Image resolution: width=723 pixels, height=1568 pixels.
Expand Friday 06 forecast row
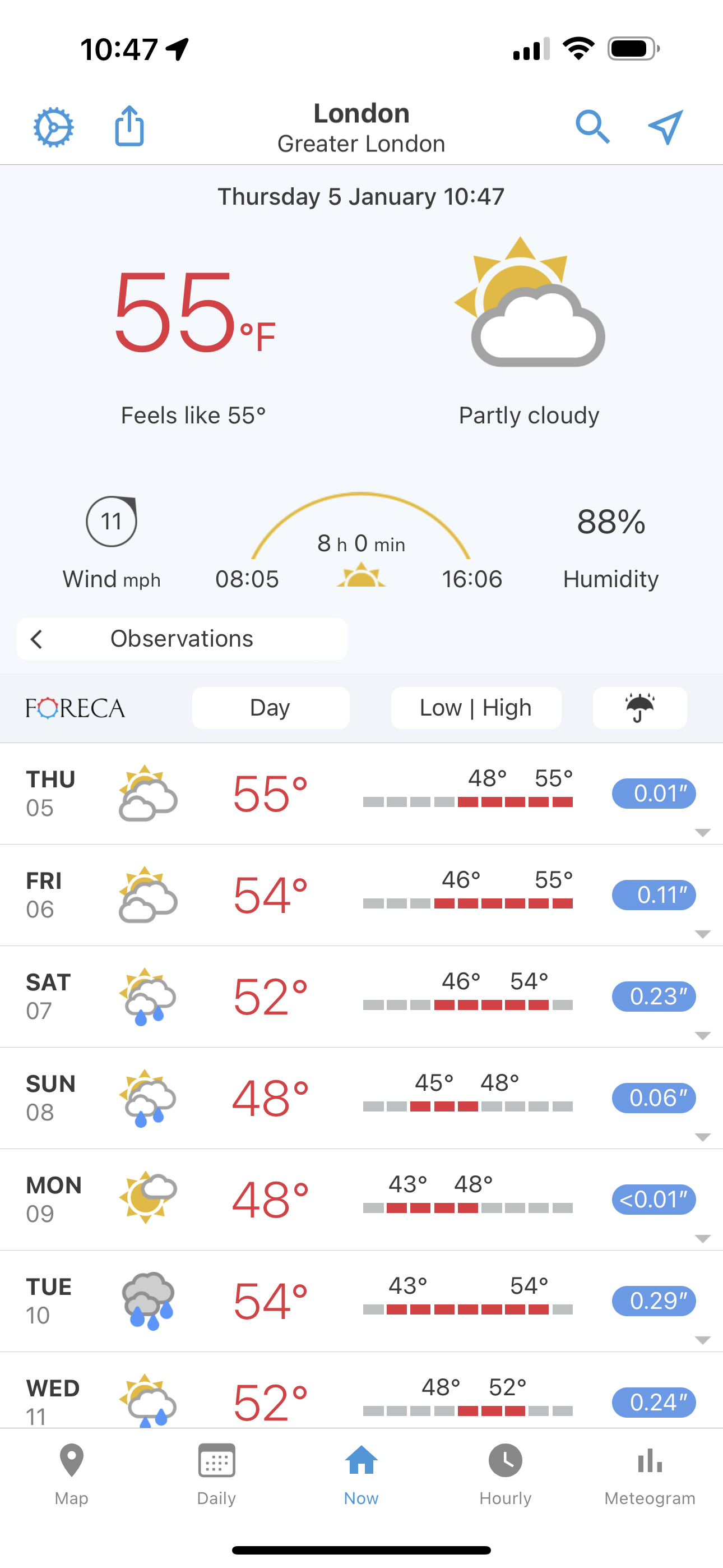(361, 896)
